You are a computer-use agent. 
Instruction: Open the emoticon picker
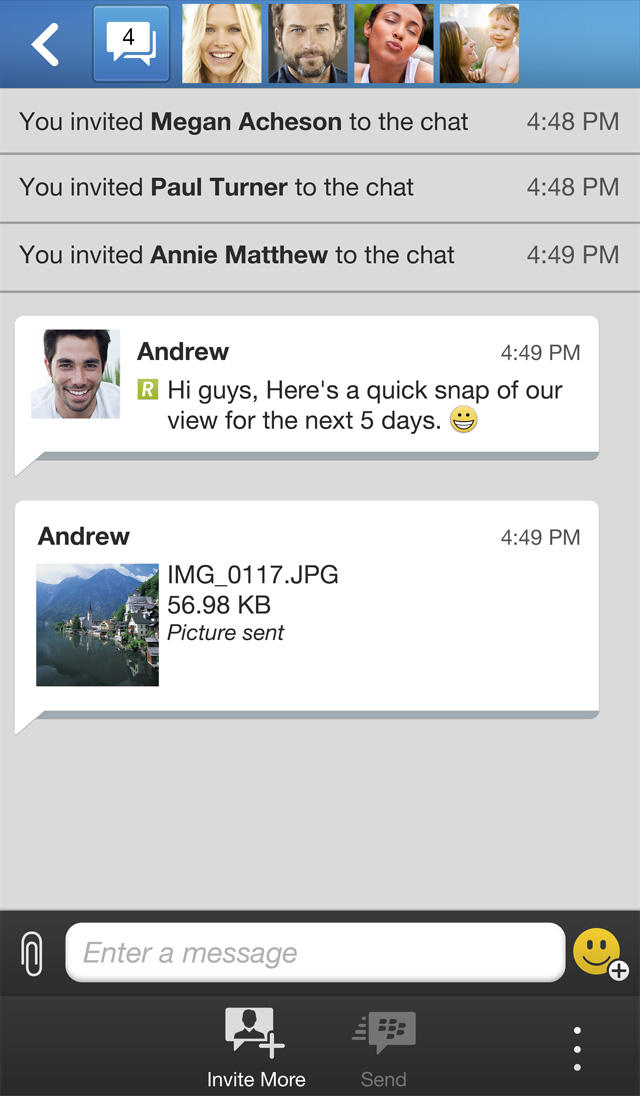(x=599, y=953)
